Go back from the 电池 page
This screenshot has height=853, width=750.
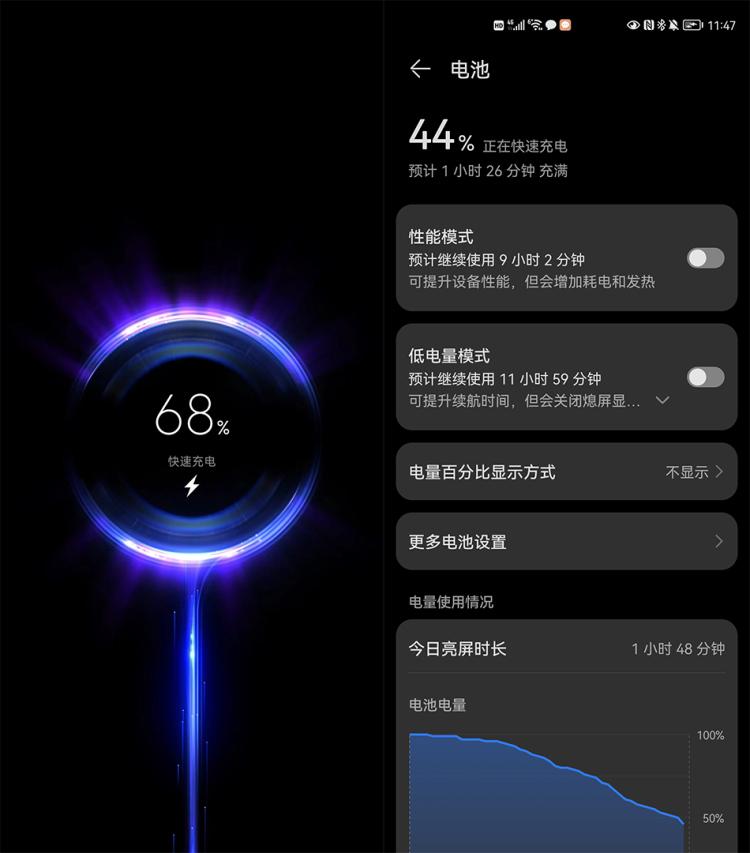coord(420,69)
